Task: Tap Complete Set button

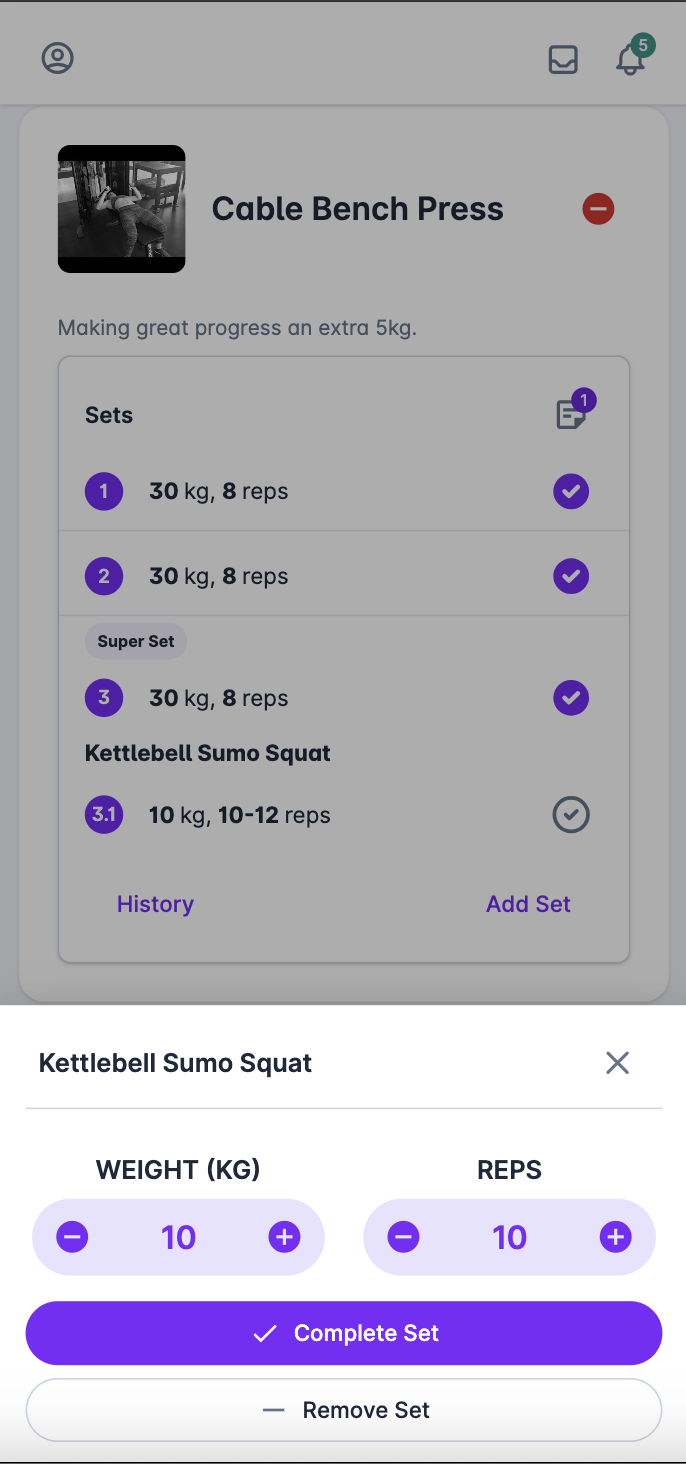Action: tap(344, 1333)
